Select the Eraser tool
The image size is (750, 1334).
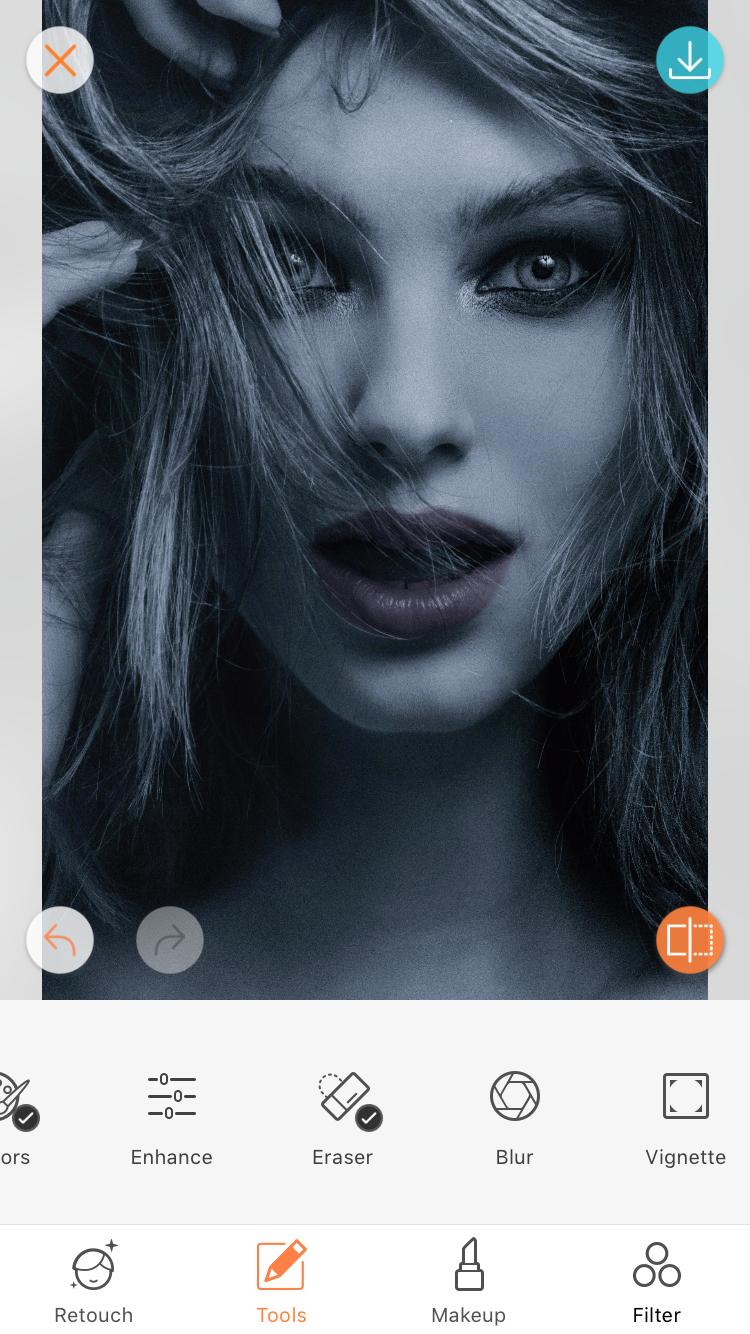[x=343, y=1120]
